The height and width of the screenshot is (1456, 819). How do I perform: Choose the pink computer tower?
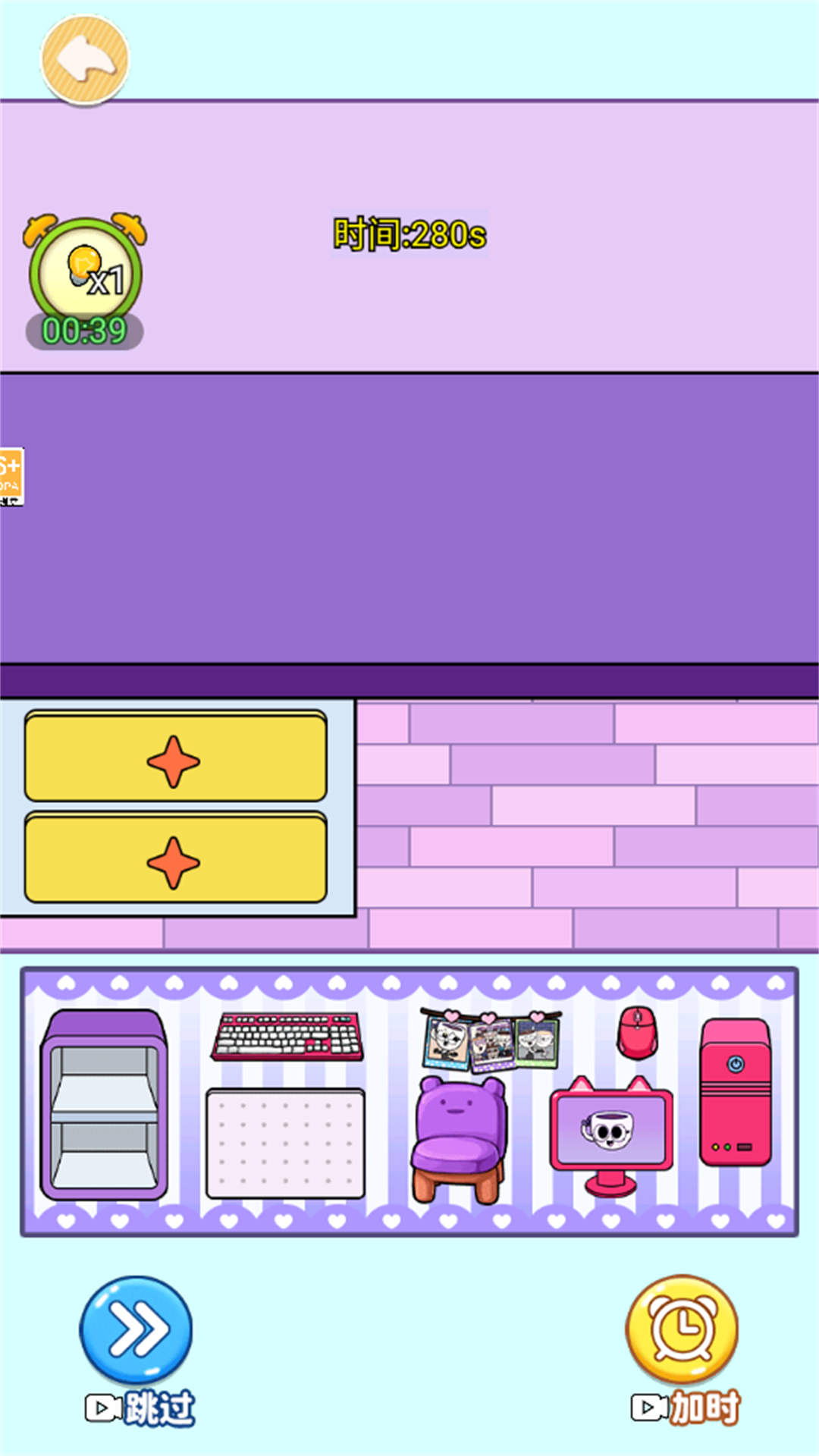(x=736, y=1092)
